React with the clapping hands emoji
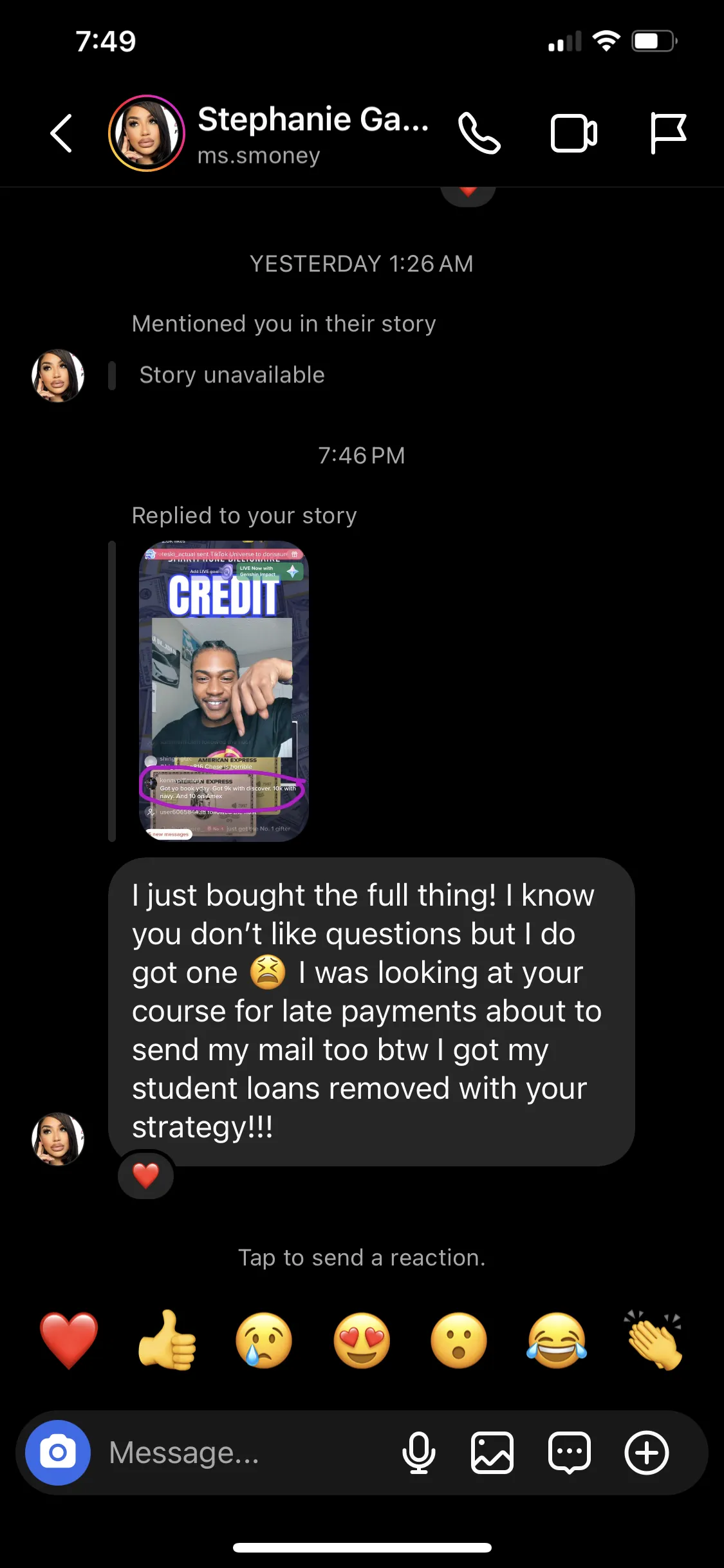 [x=654, y=1340]
